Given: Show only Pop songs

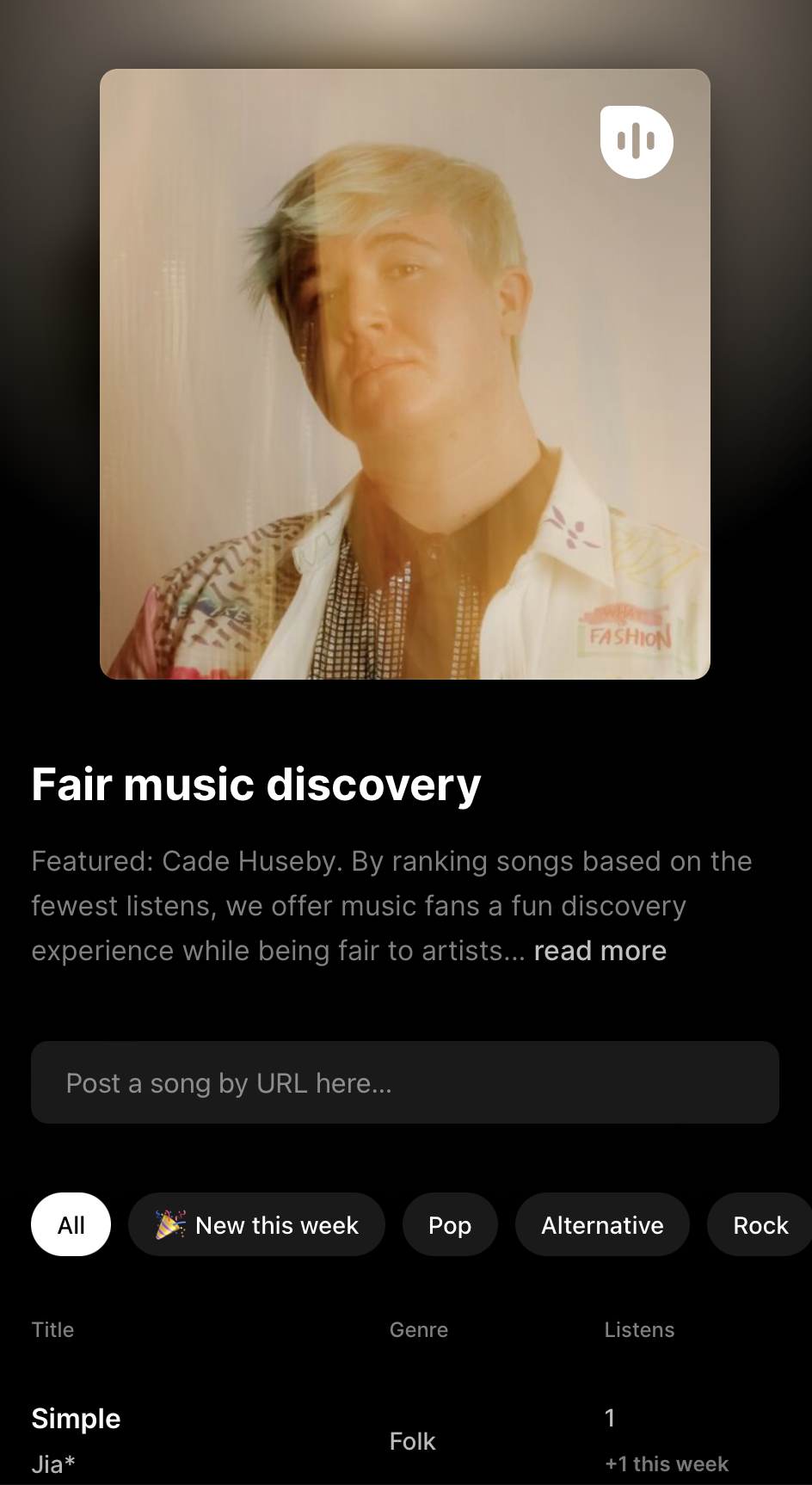Looking at the screenshot, I should point(450,1224).
